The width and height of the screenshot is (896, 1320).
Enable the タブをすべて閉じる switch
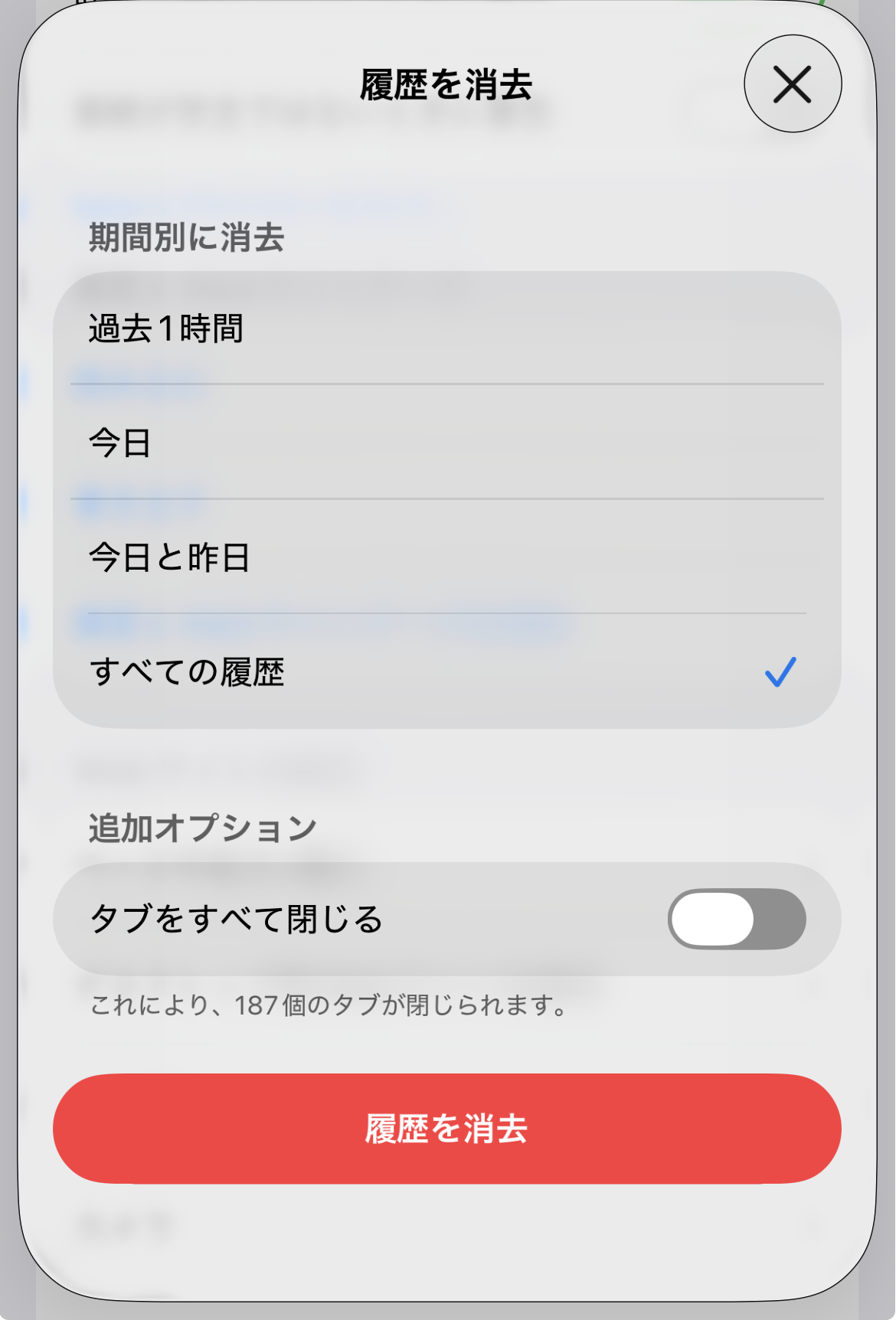[737, 920]
